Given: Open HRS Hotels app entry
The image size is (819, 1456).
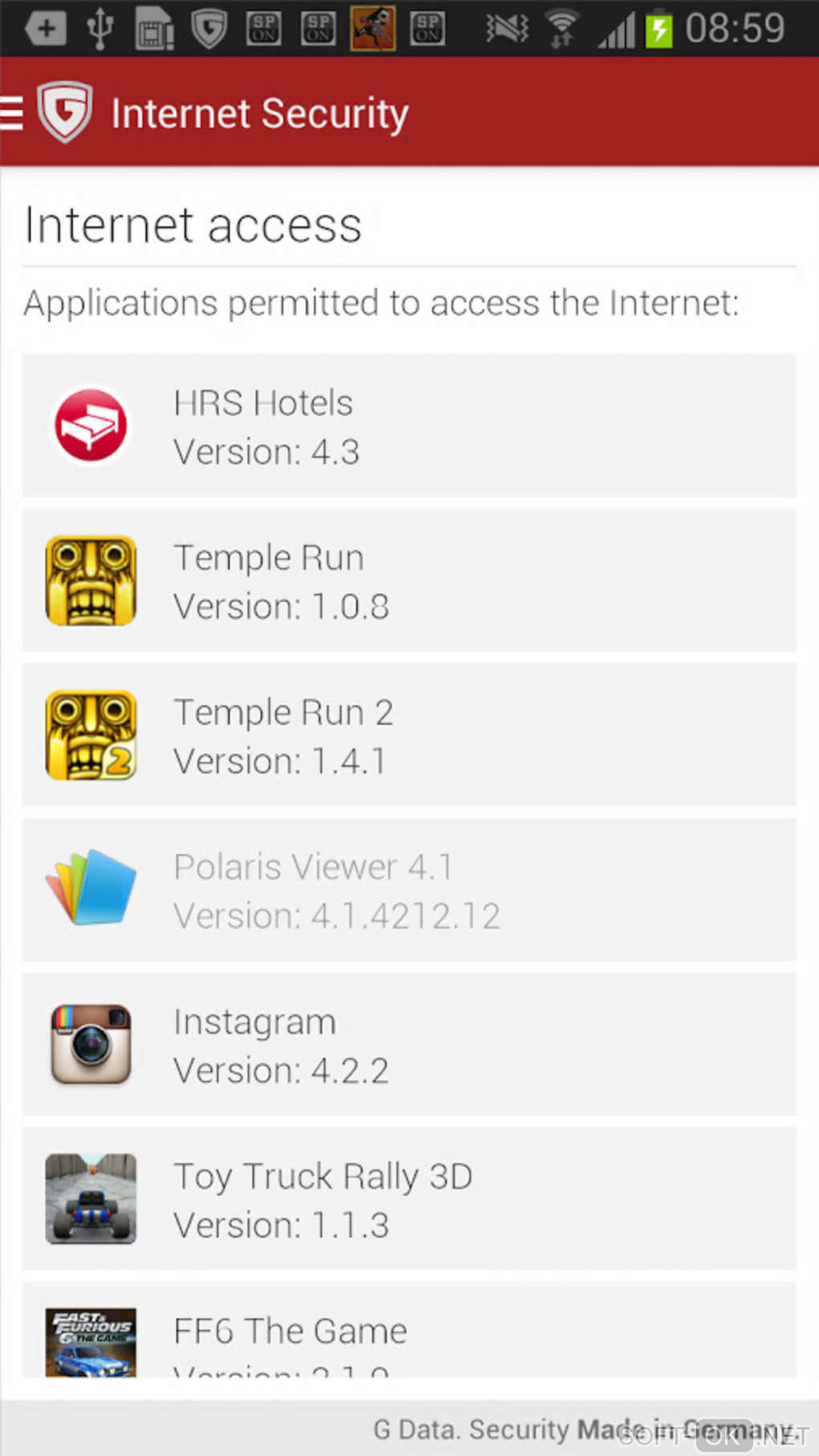Looking at the screenshot, I should click(409, 425).
